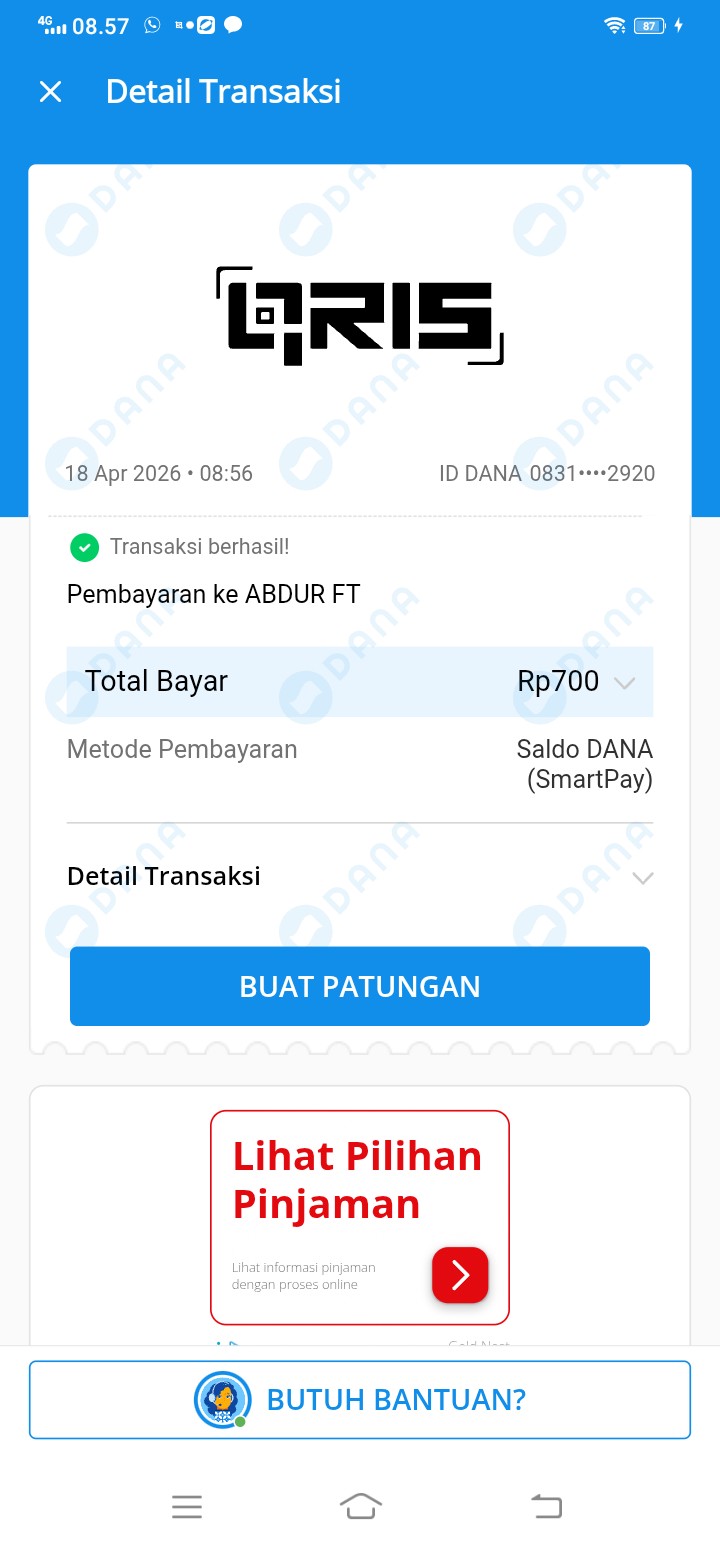
Task: Open BUTUH BANTUAN help
Action: point(360,1399)
